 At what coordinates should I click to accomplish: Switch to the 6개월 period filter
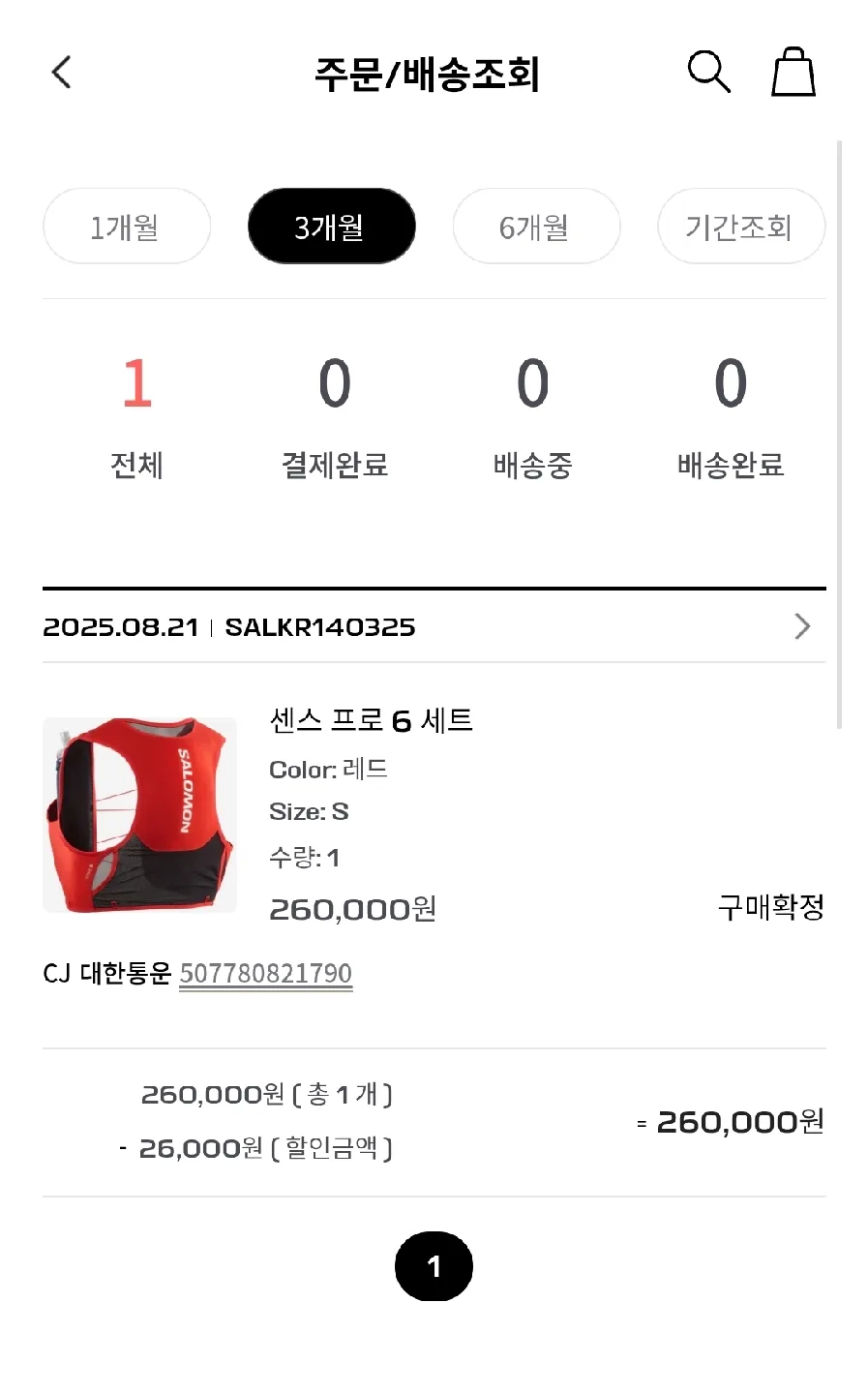point(535,227)
